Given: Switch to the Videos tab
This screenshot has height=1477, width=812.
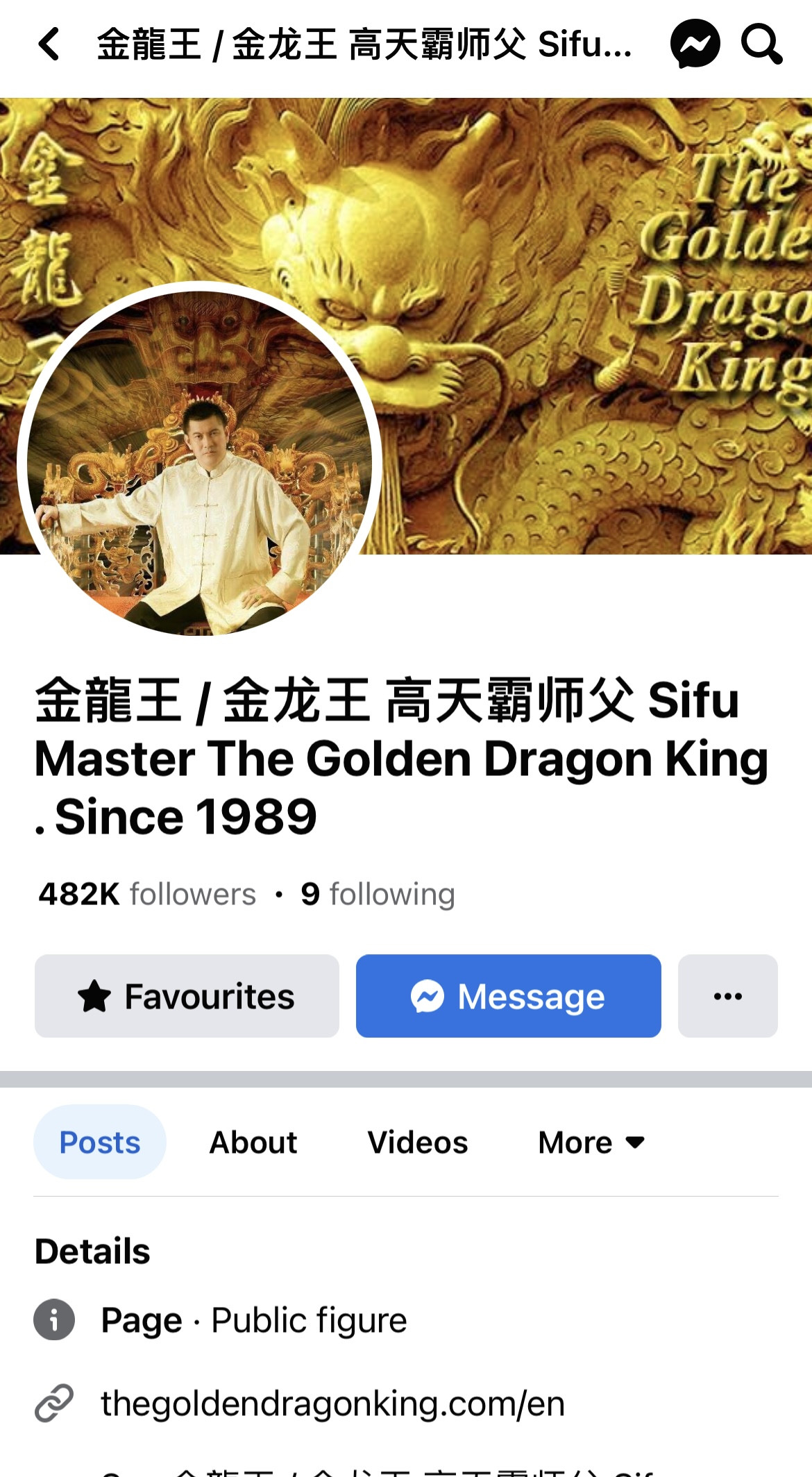Looking at the screenshot, I should [418, 1142].
